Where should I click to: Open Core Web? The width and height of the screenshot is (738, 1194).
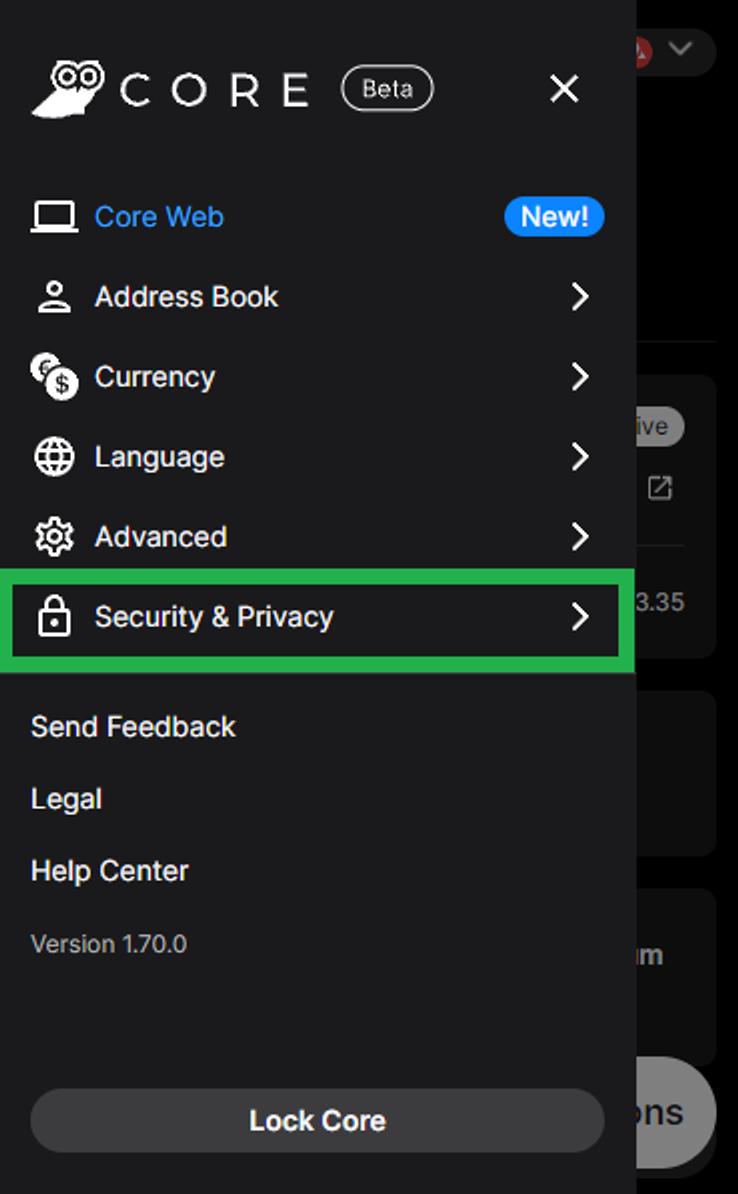[318, 217]
